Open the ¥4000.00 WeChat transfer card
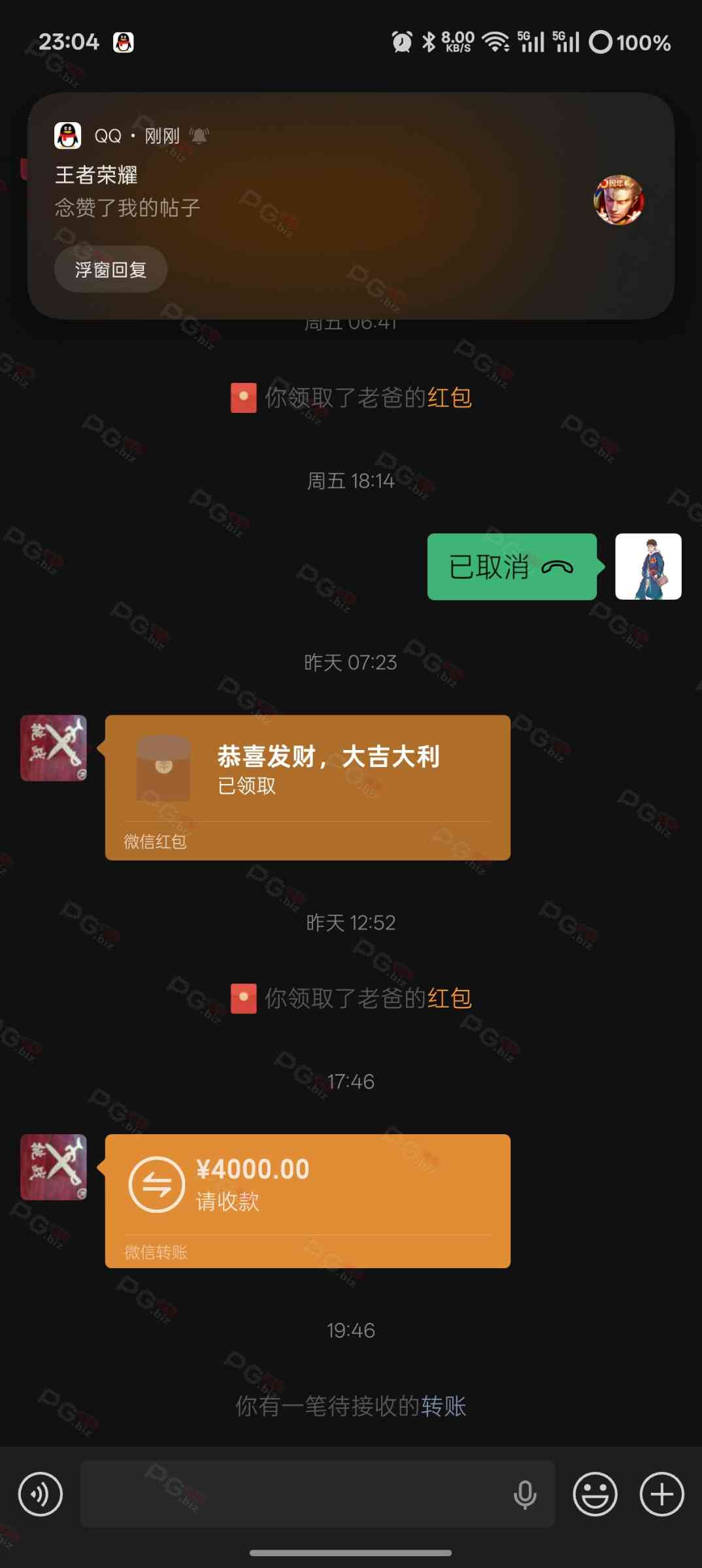 [307, 1200]
